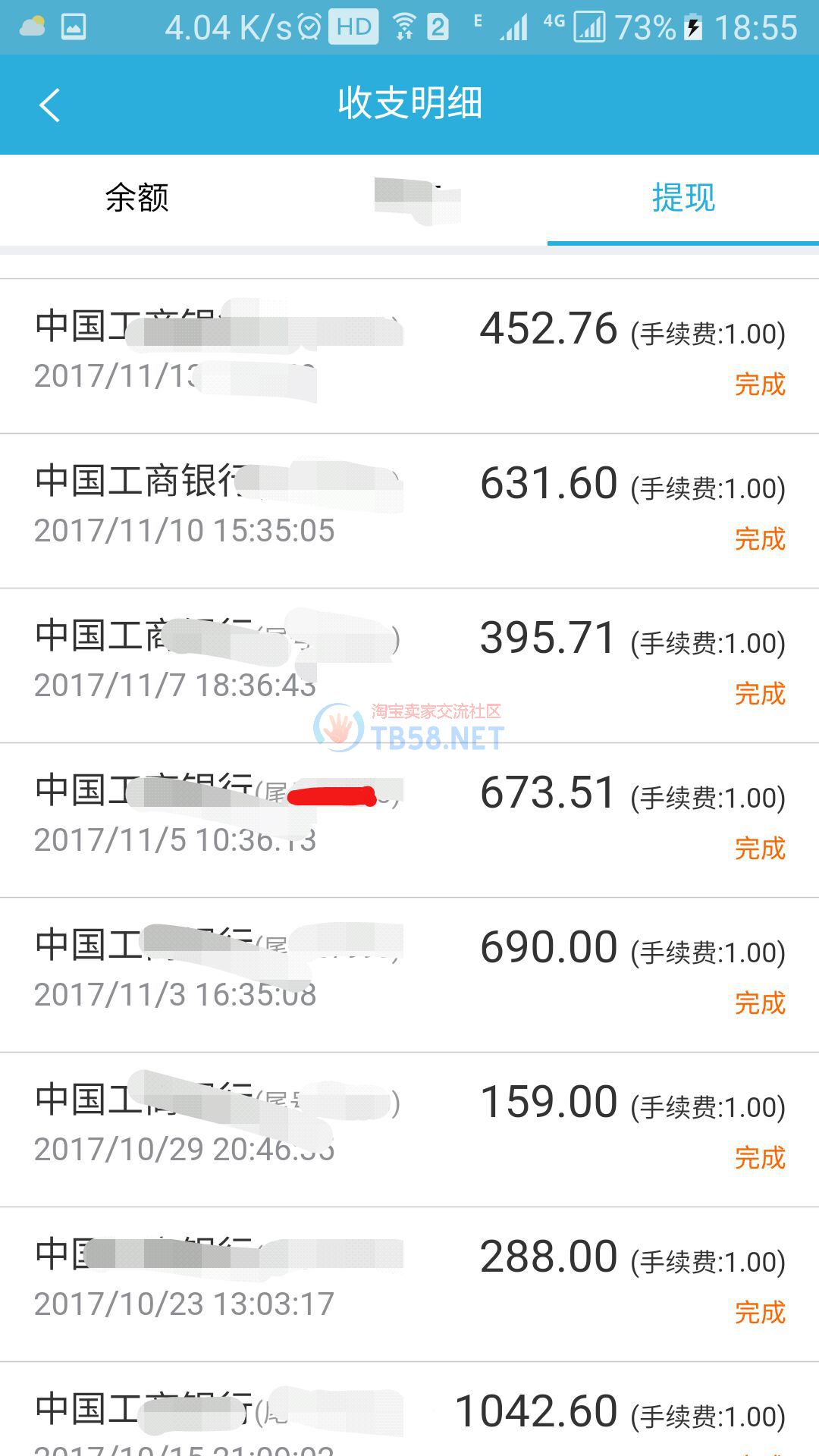This screenshot has height=1456, width=819.
Task: Switch to the 余额 tab
Action: click(136, 199)
